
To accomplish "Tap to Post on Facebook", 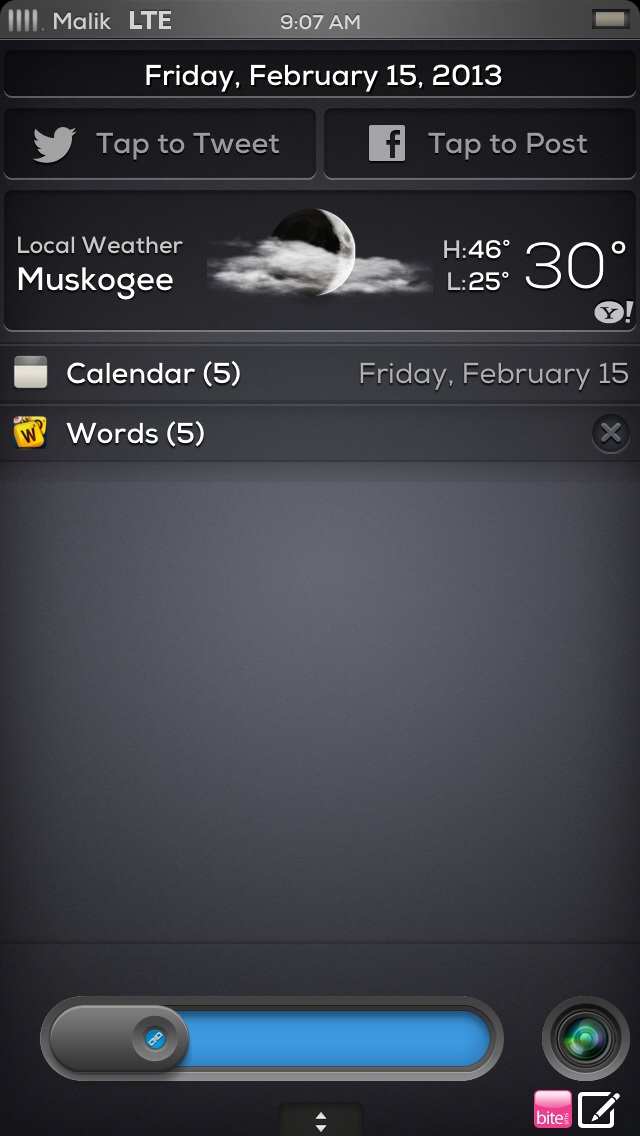I will [x=480, y=145].
